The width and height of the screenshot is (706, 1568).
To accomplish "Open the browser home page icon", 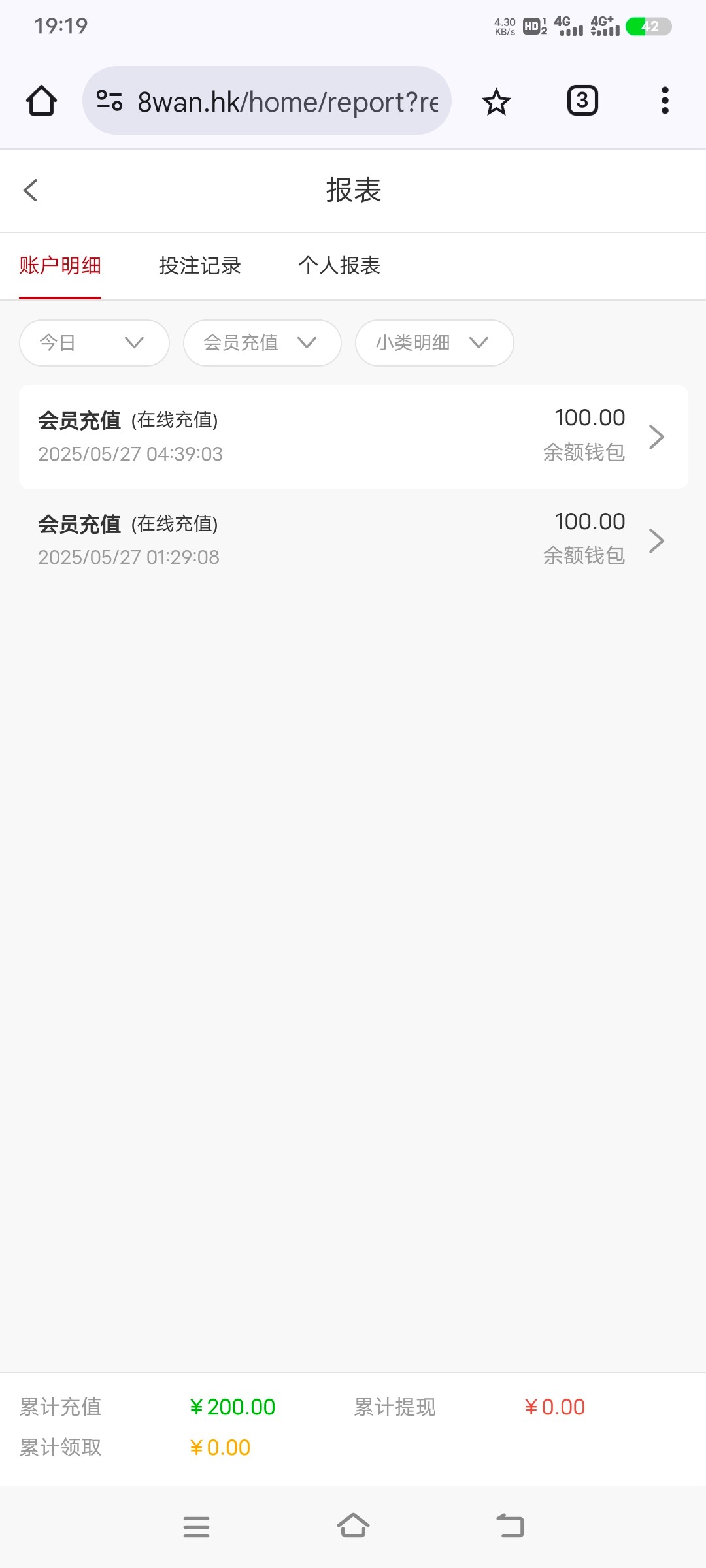I will pyautogui.click(x=41, y=101).
